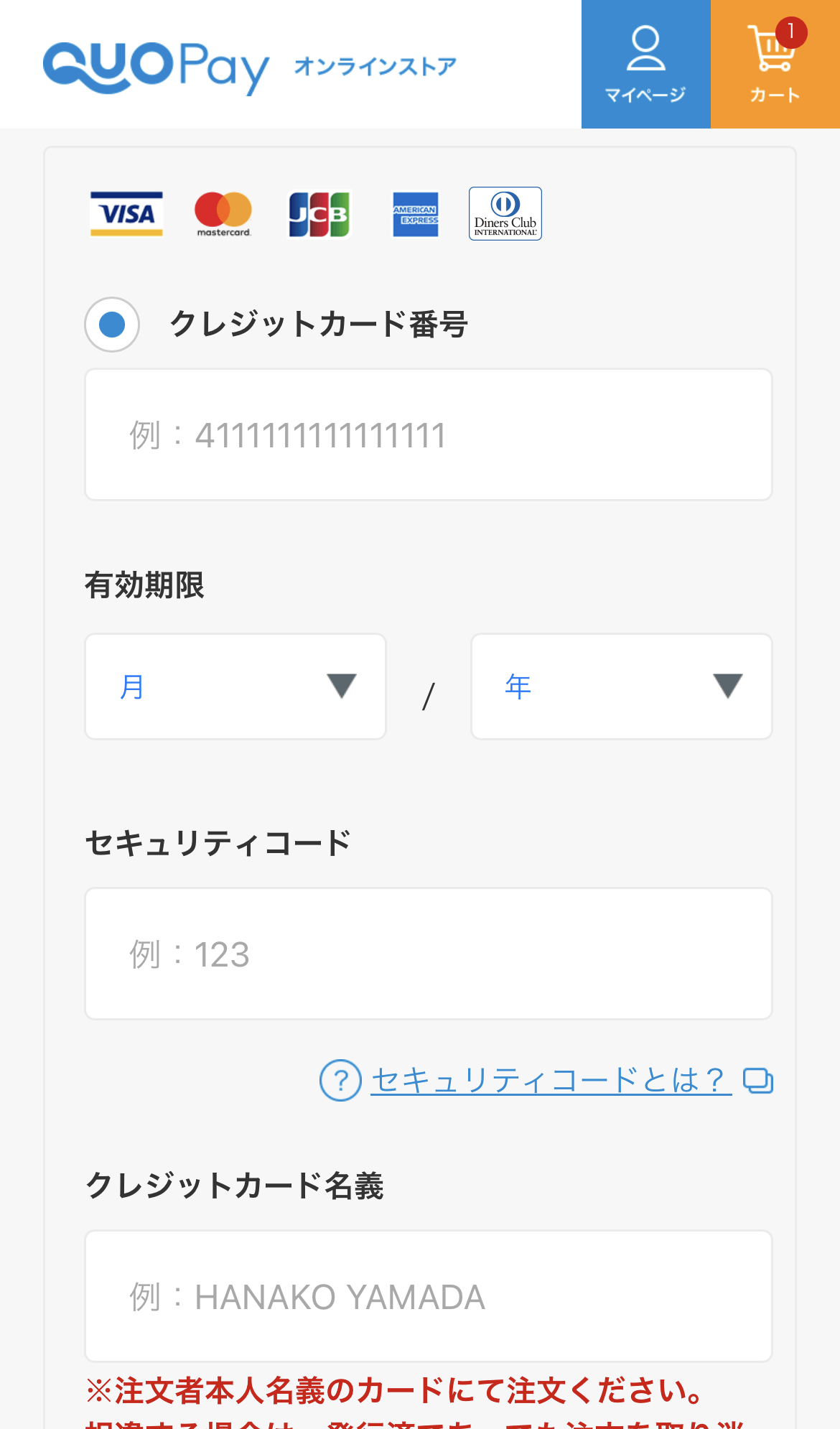Click the credit card number input field
This screenshot has width=840, height=1429.
429,433
